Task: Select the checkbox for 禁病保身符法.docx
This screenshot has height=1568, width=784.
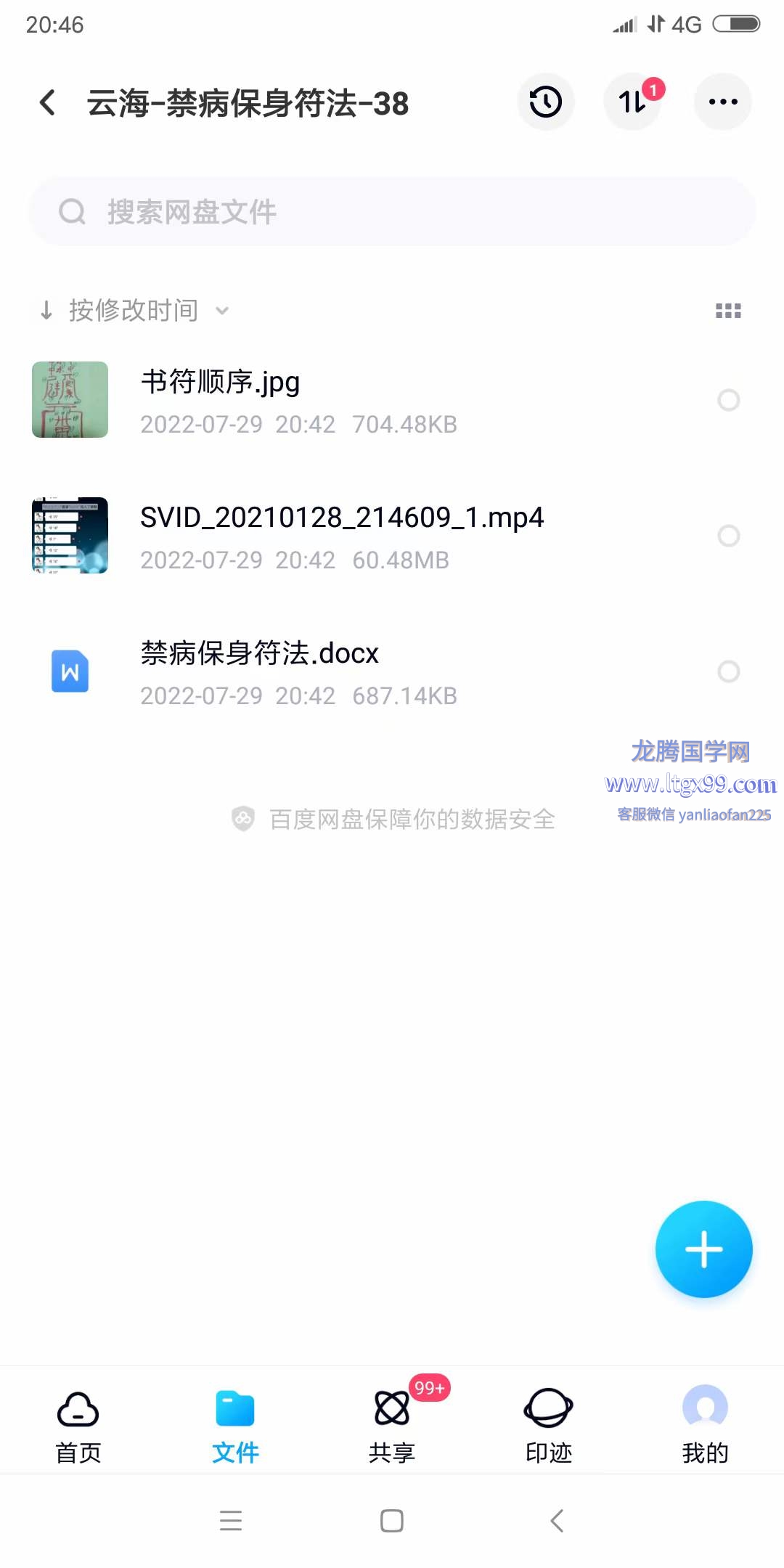Action: pos(728,671)
